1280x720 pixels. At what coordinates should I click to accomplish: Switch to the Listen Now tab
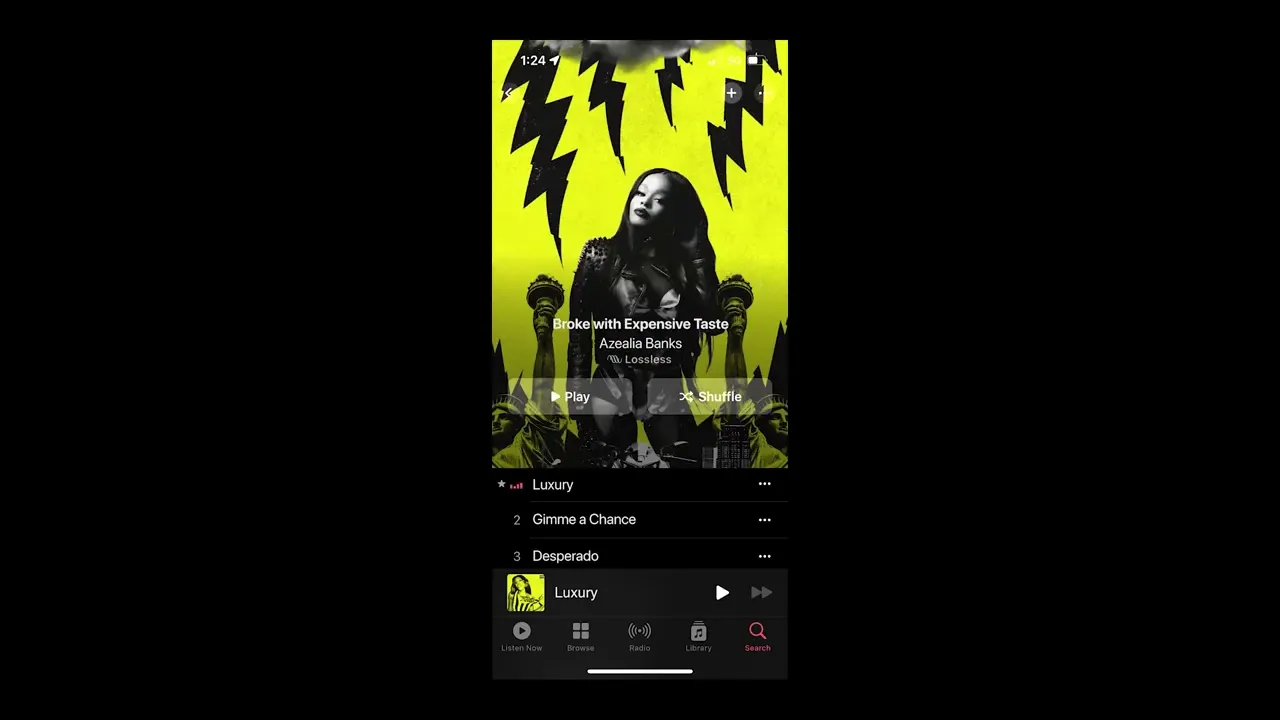point(521,637)
